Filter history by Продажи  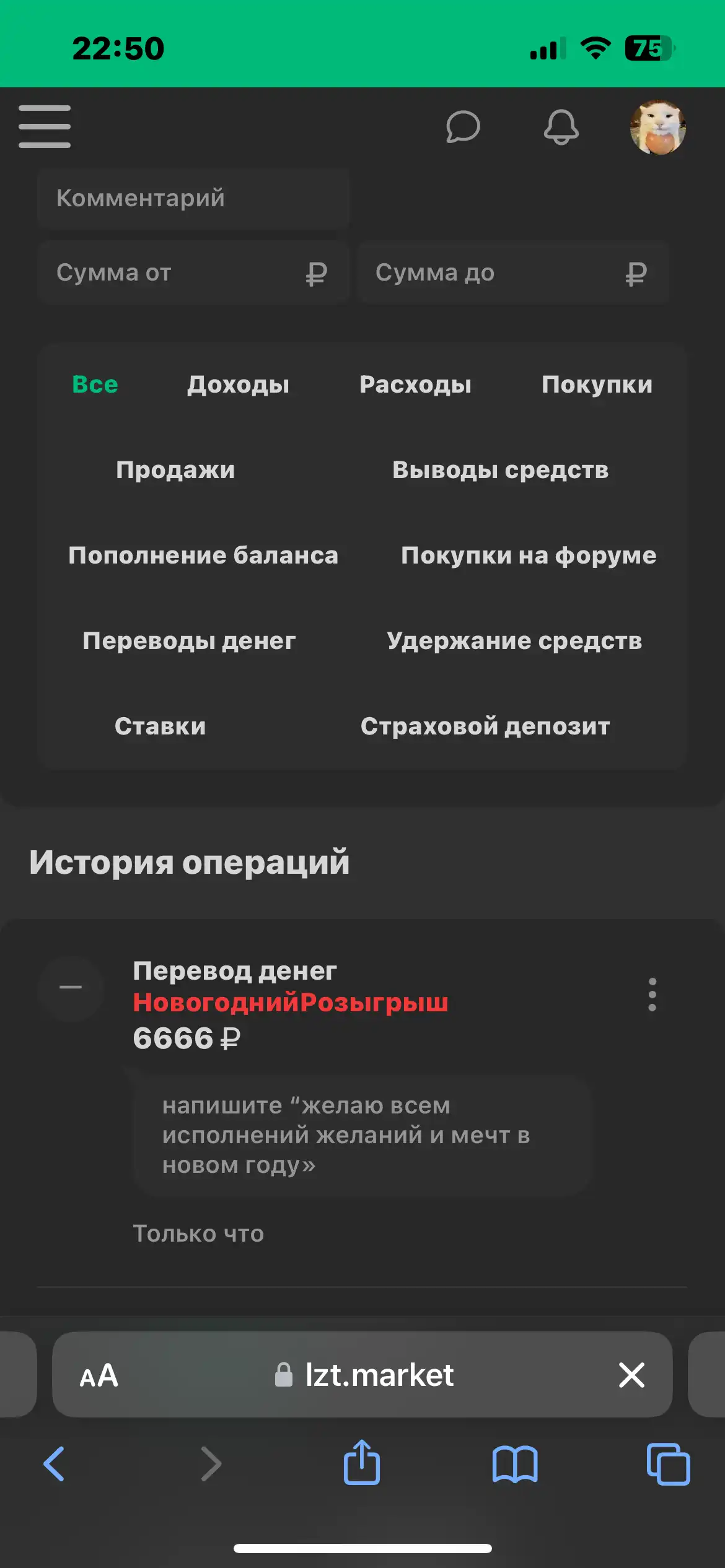tap(175, 470)
